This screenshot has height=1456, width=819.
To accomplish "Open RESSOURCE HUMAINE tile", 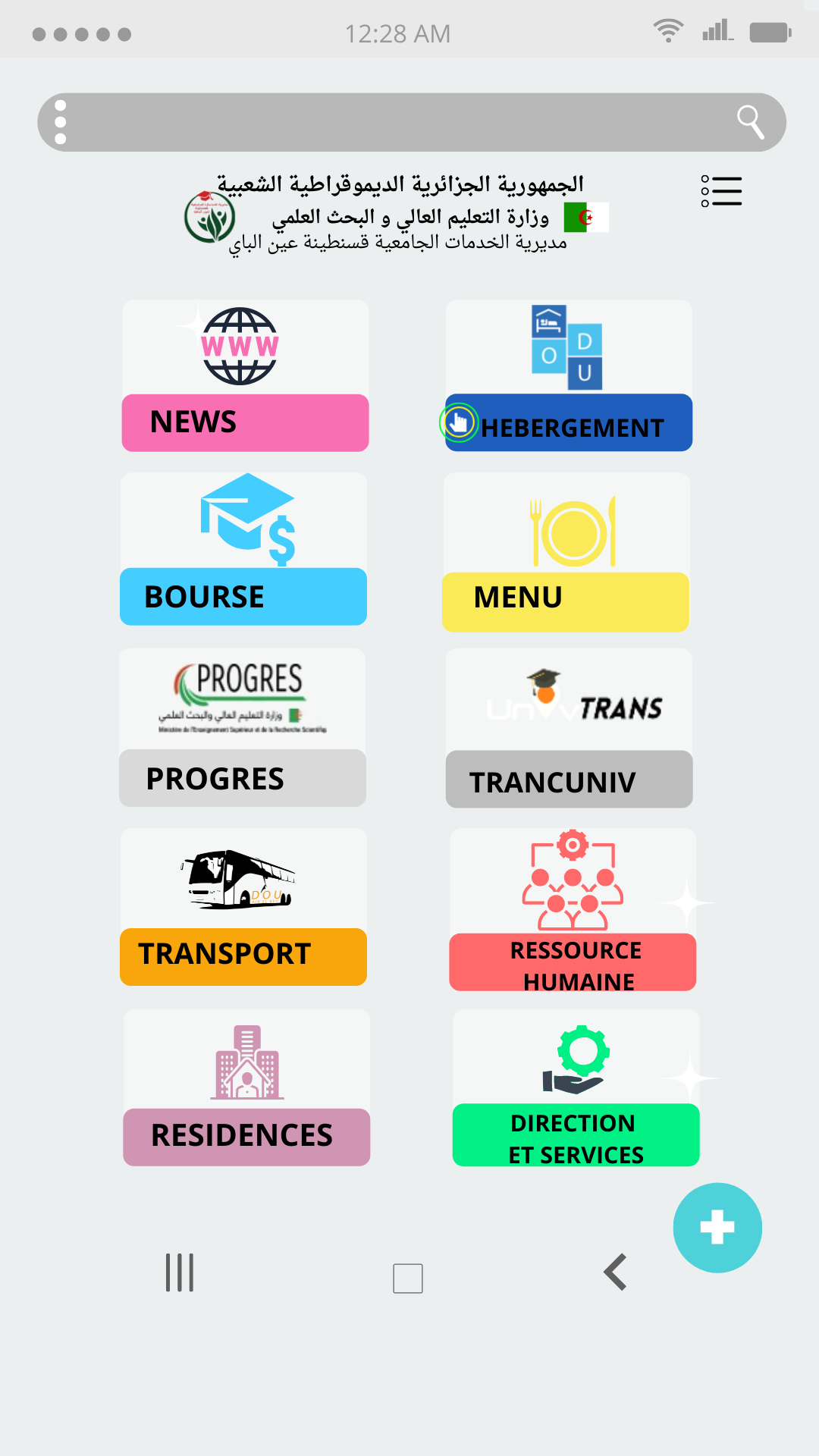I will [573, 909].
